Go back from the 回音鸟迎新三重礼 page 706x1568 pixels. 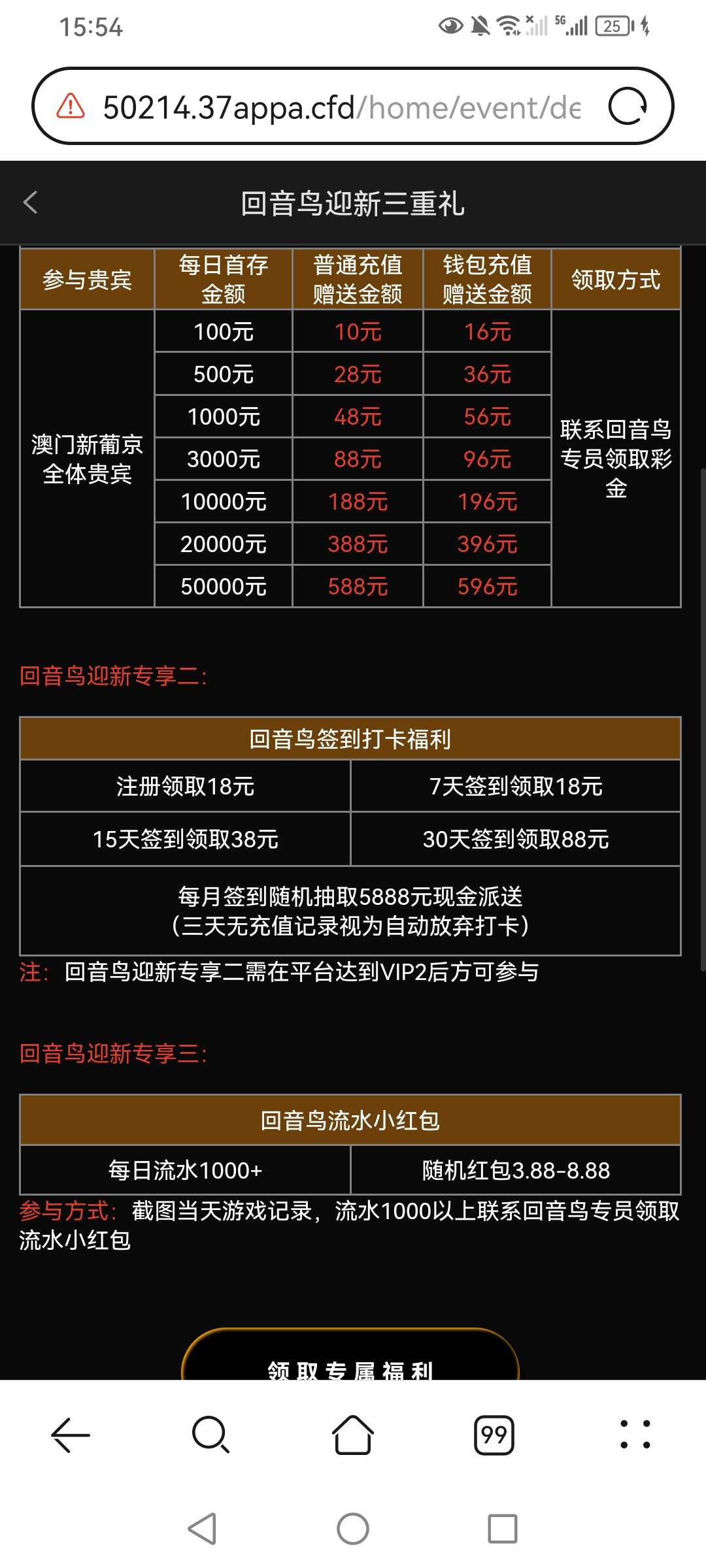(30, 203)
